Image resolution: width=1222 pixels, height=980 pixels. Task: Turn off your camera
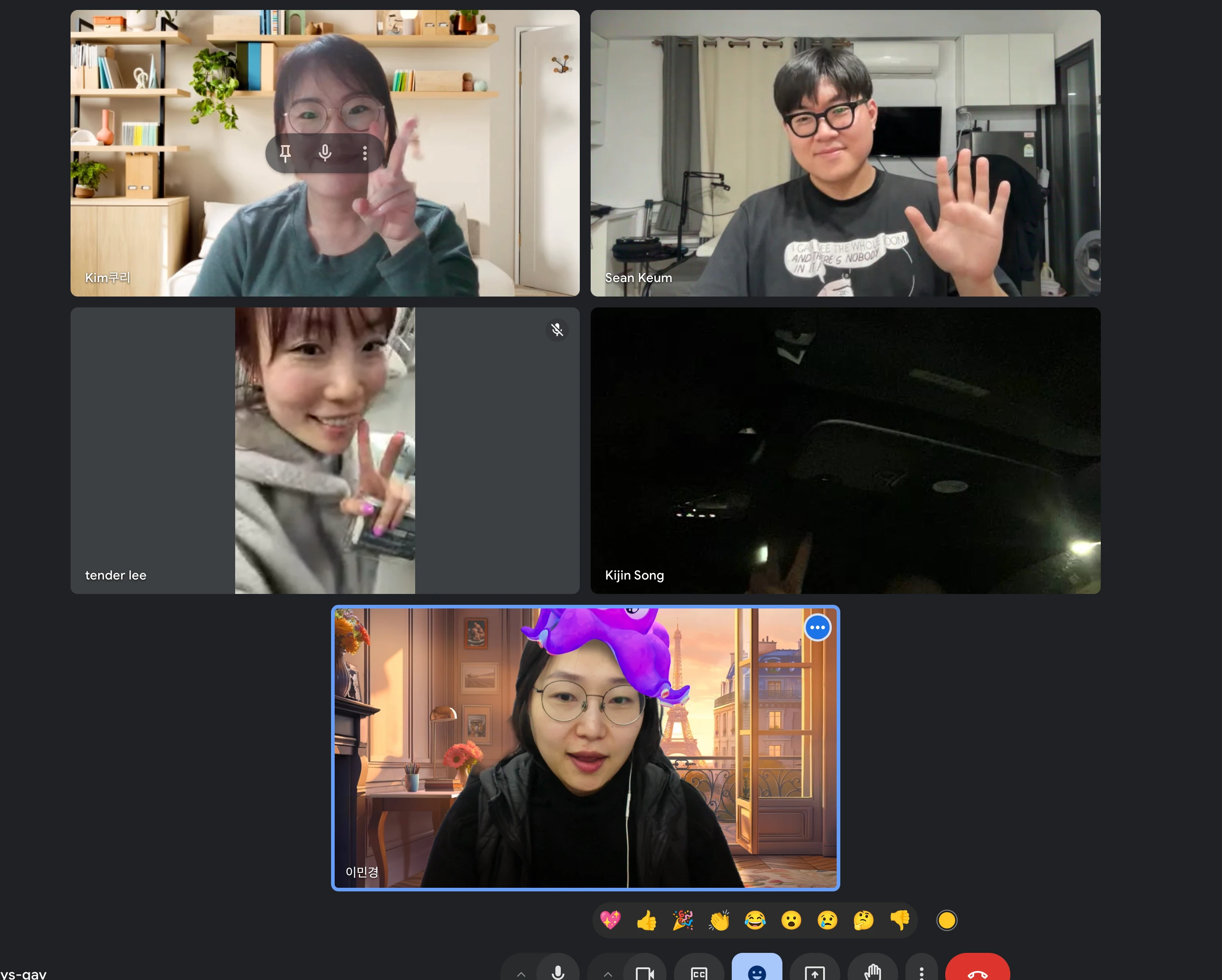click(644, 972)
